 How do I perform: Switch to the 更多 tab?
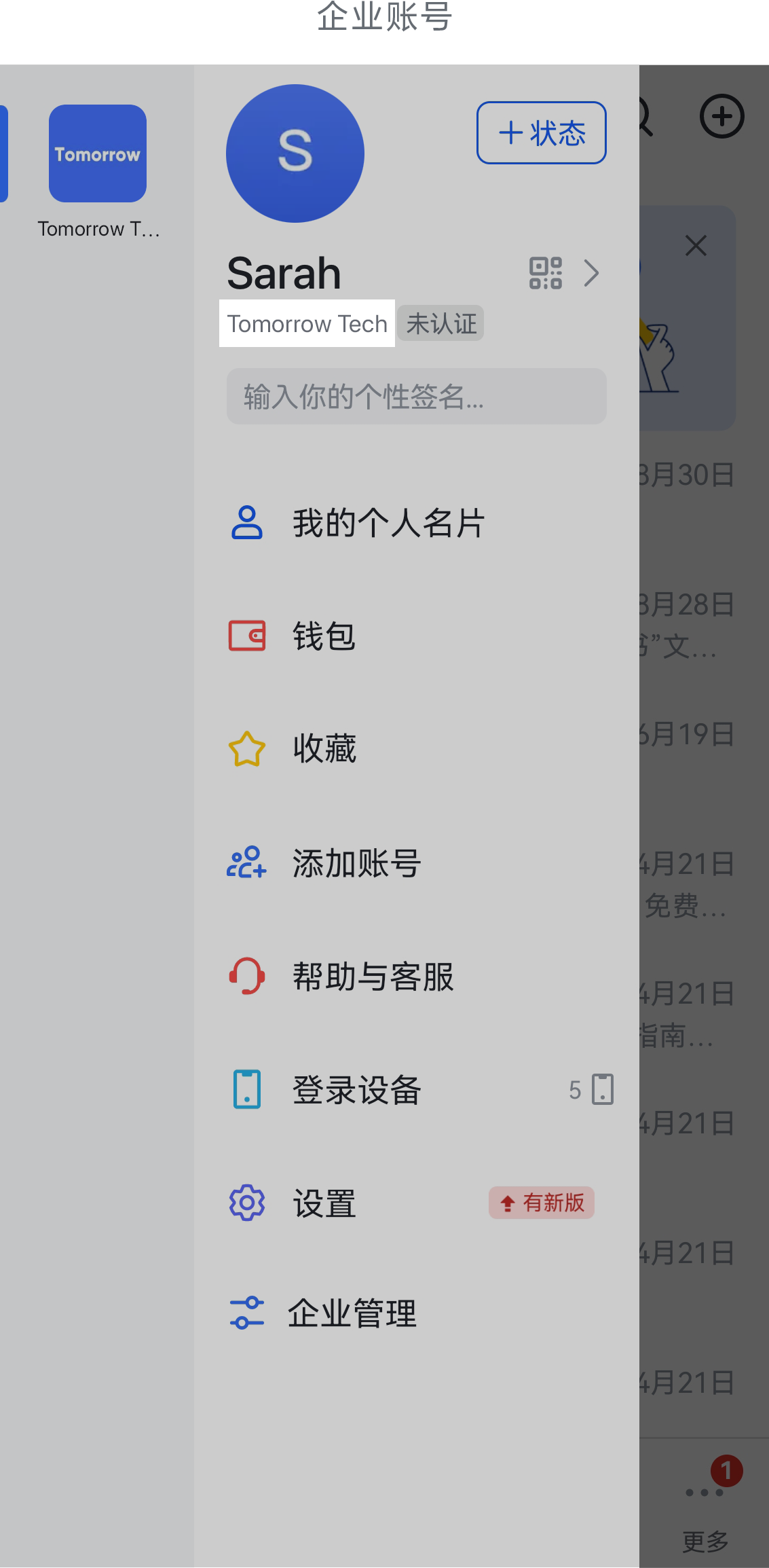(705, 1514)
